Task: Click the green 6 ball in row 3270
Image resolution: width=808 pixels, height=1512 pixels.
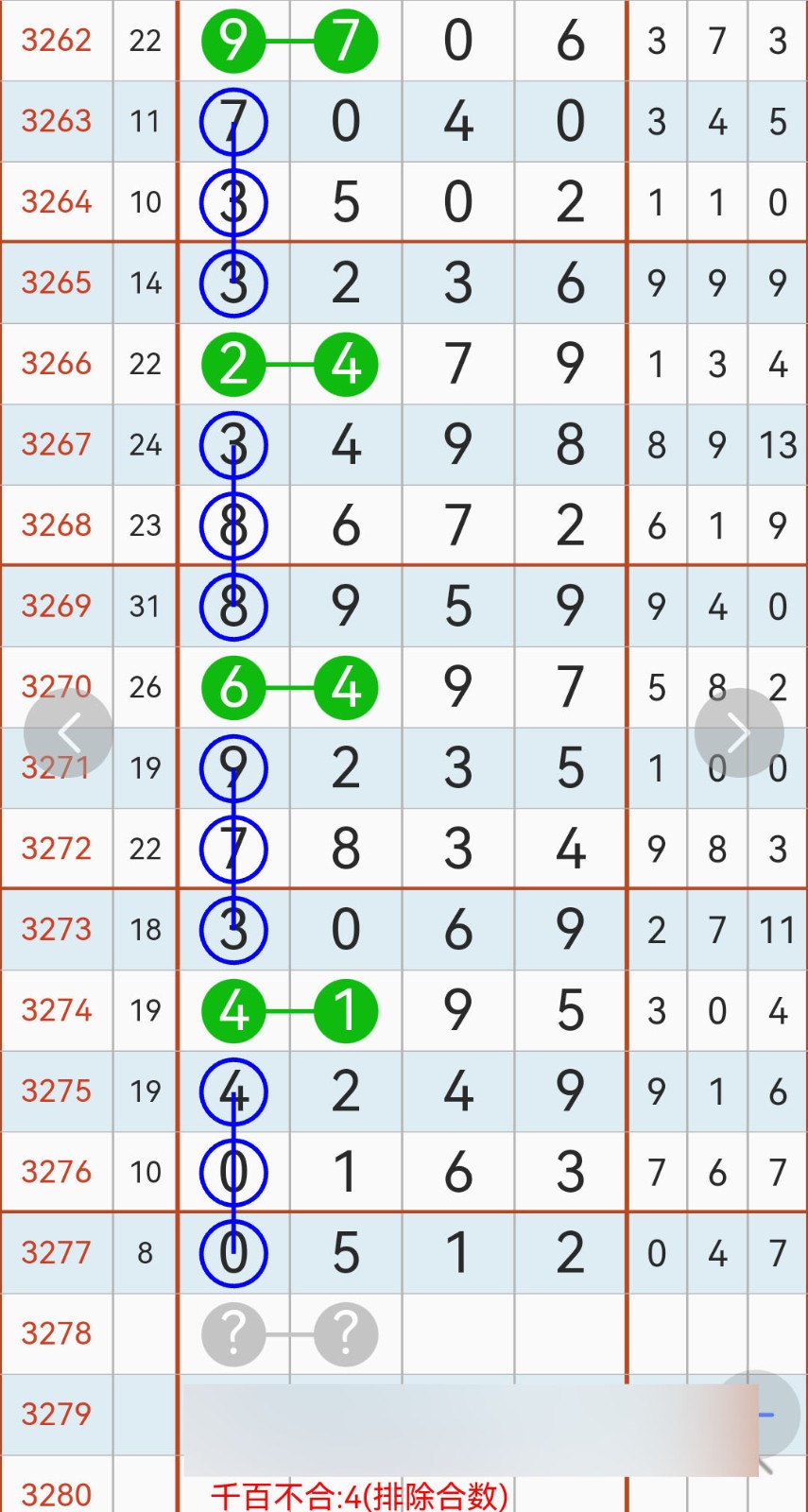Action: [x=234, y=687]
